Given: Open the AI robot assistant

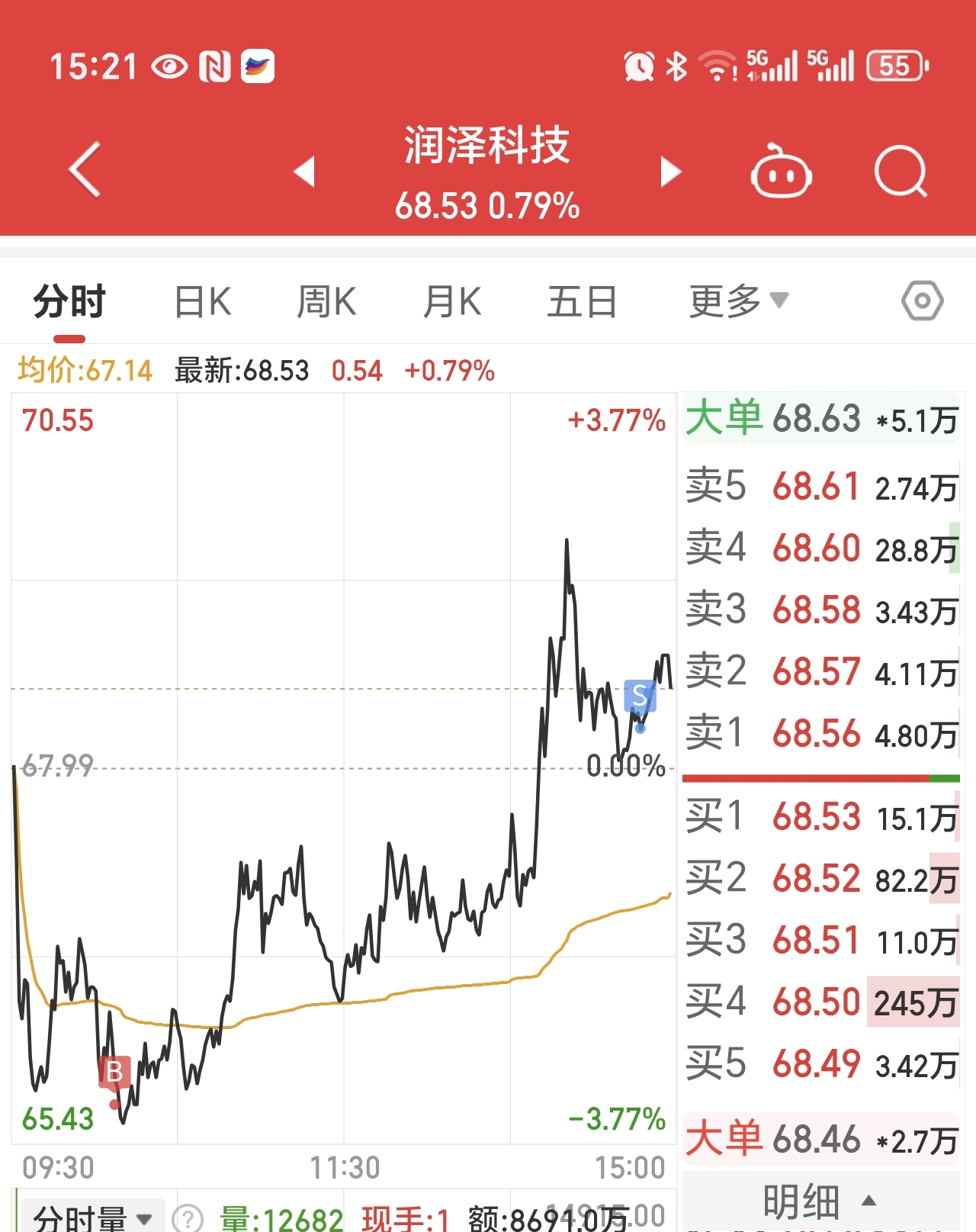Looking at the screenshot, I should click(781, 174).
